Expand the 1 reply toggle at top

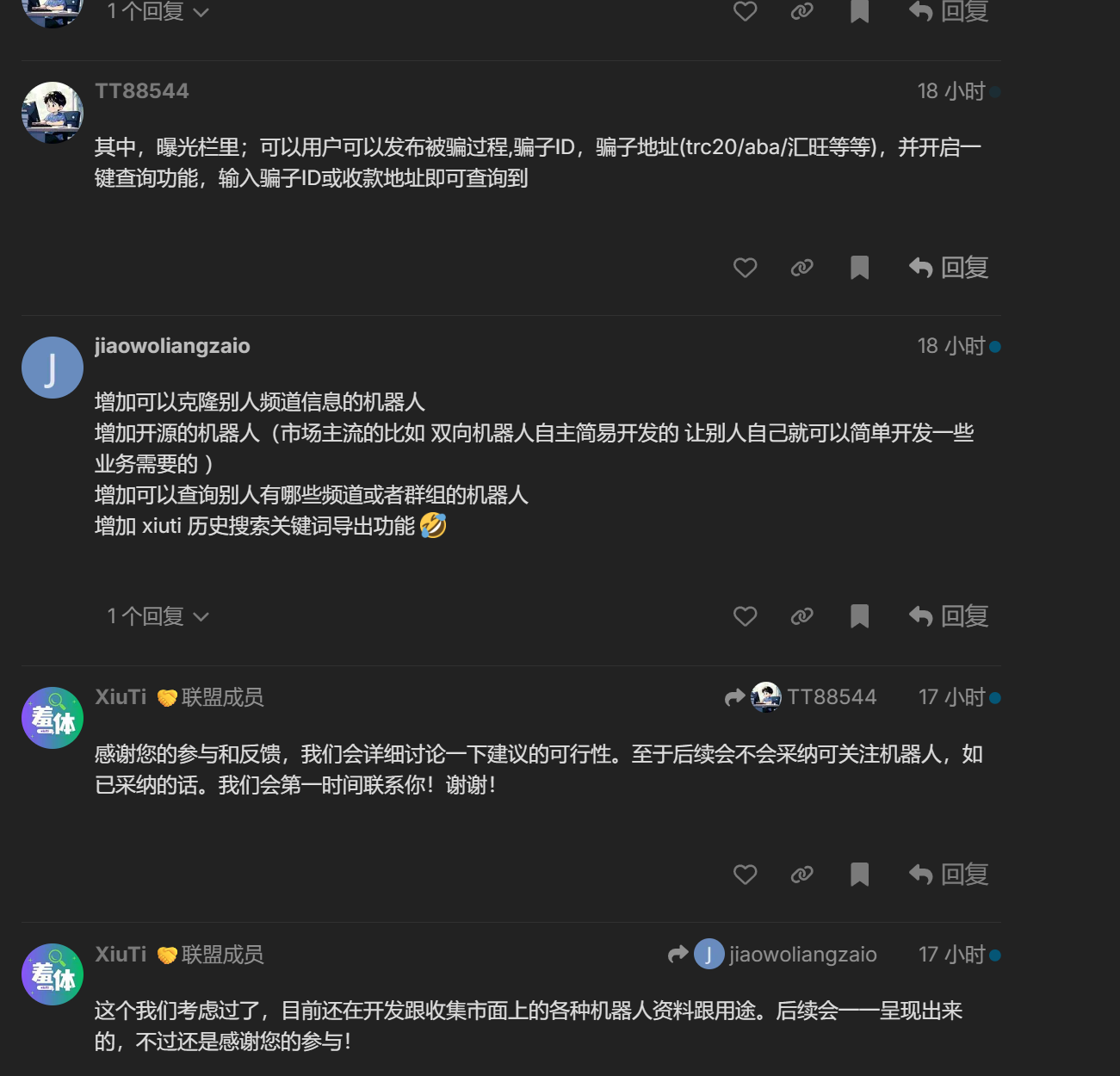coord(158,12)
